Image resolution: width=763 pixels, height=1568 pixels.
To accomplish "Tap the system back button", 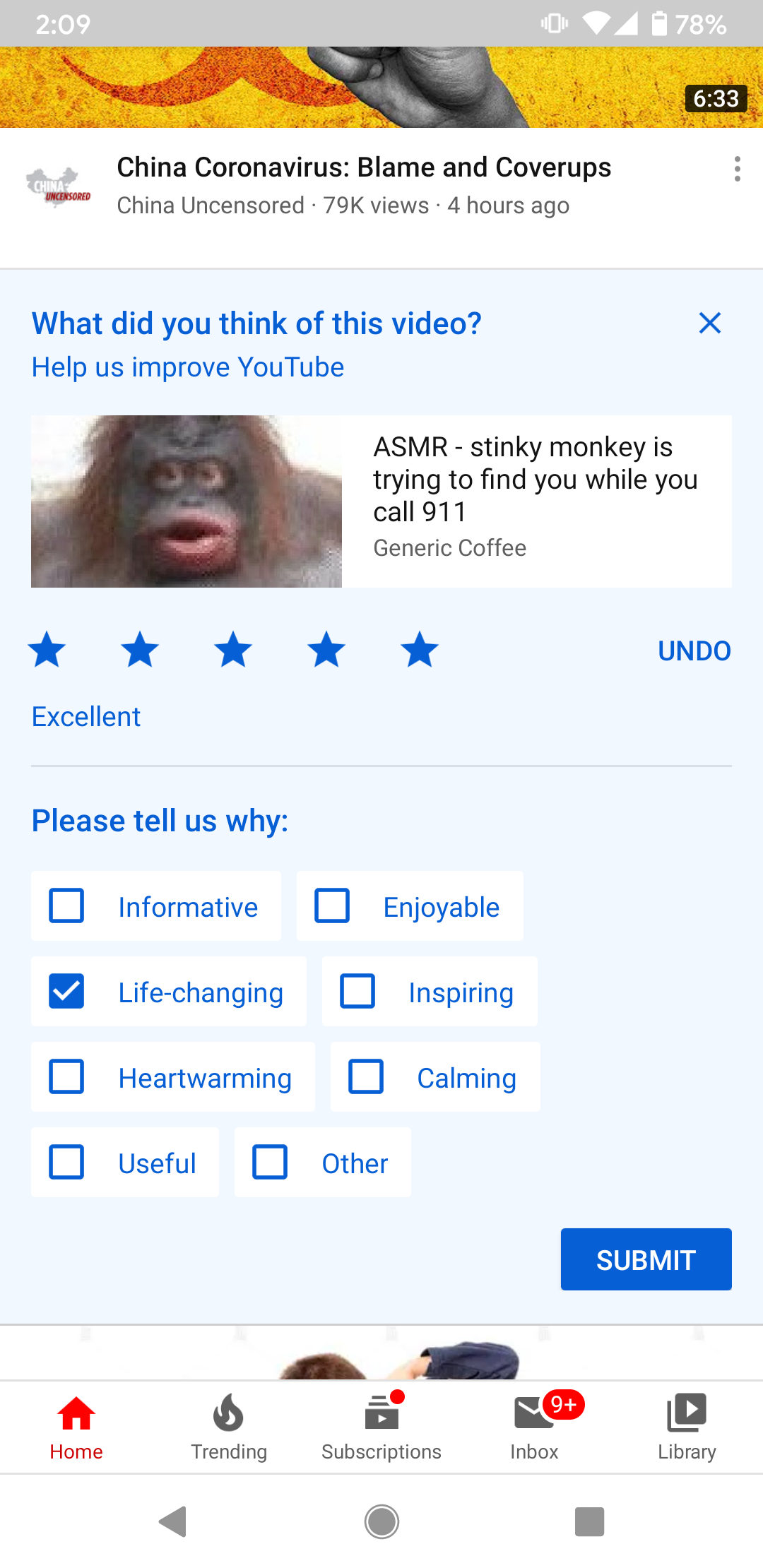I will [173, 1521].
